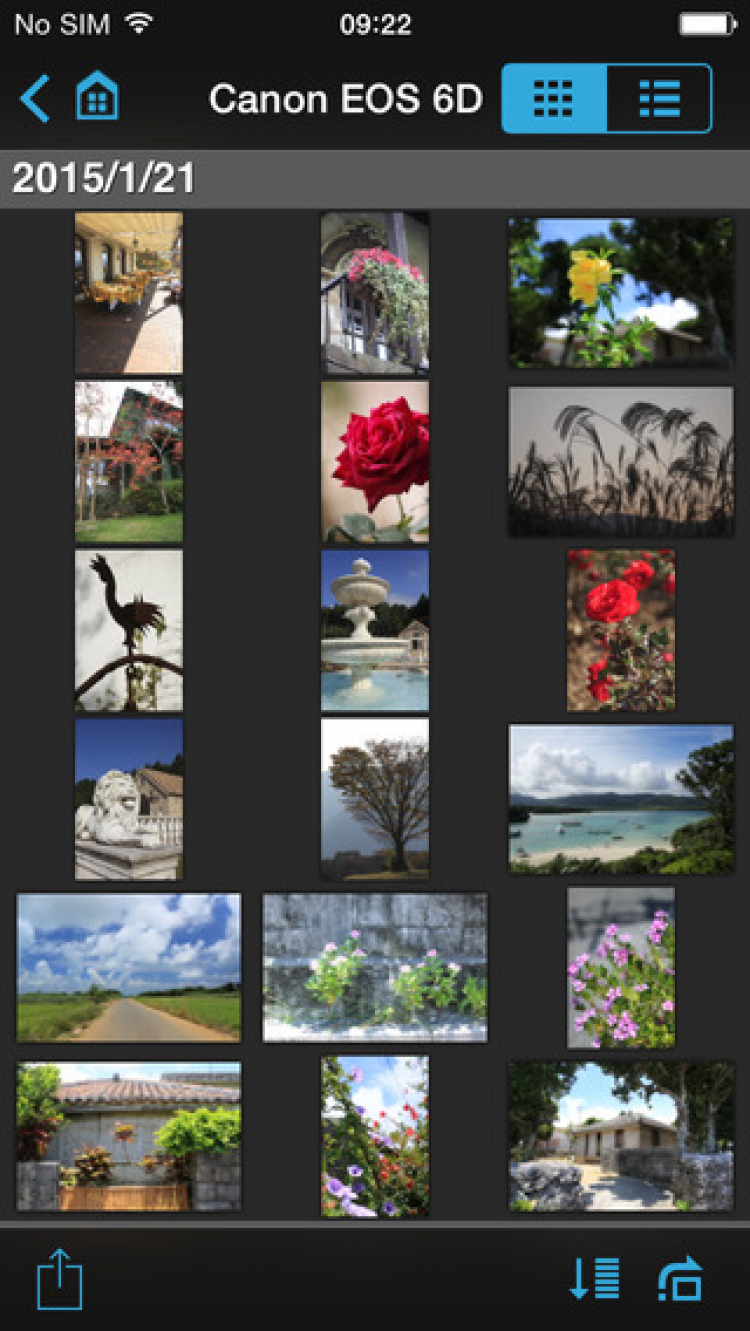
Task: Tap the rotate image icon
Action: point(680,1279)
